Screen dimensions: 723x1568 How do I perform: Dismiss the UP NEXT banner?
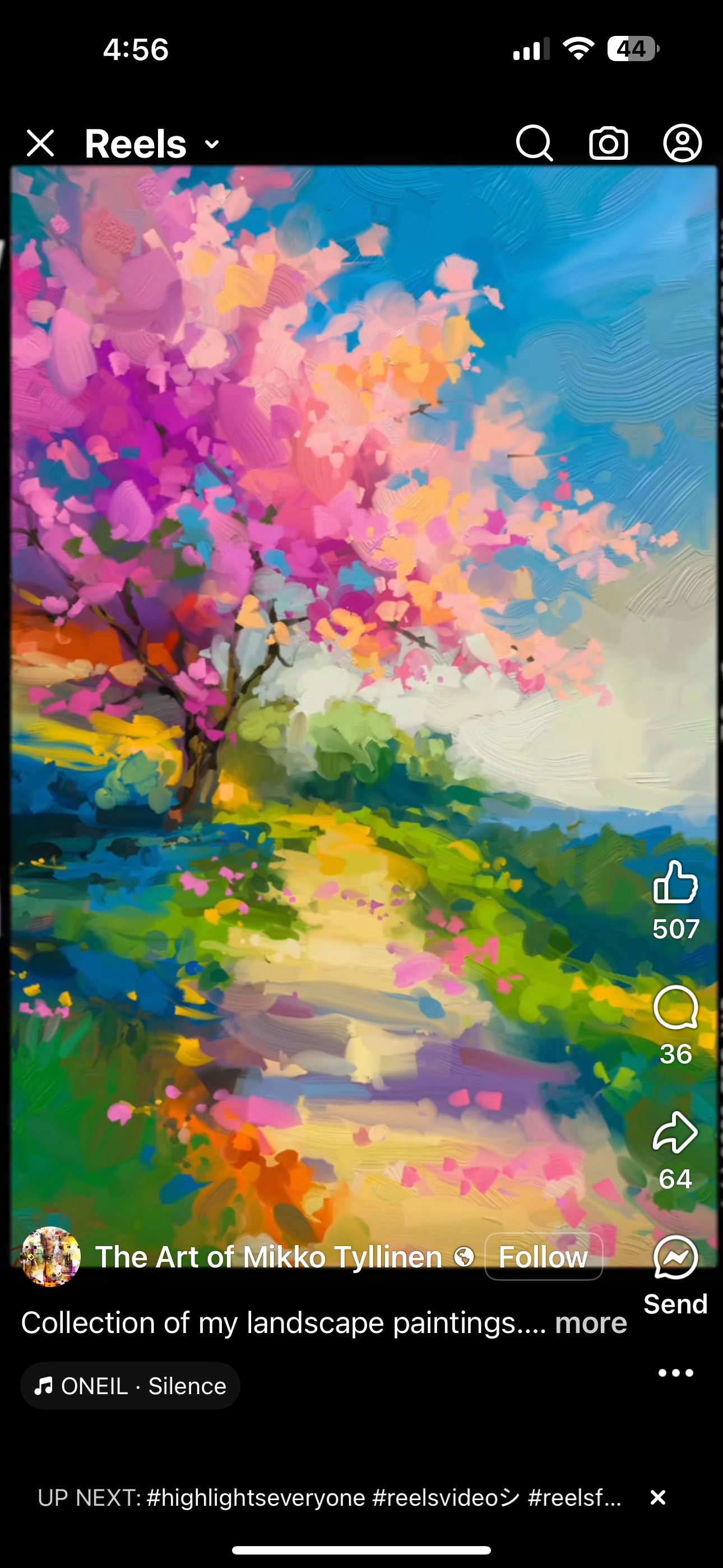click(658, 1497)
